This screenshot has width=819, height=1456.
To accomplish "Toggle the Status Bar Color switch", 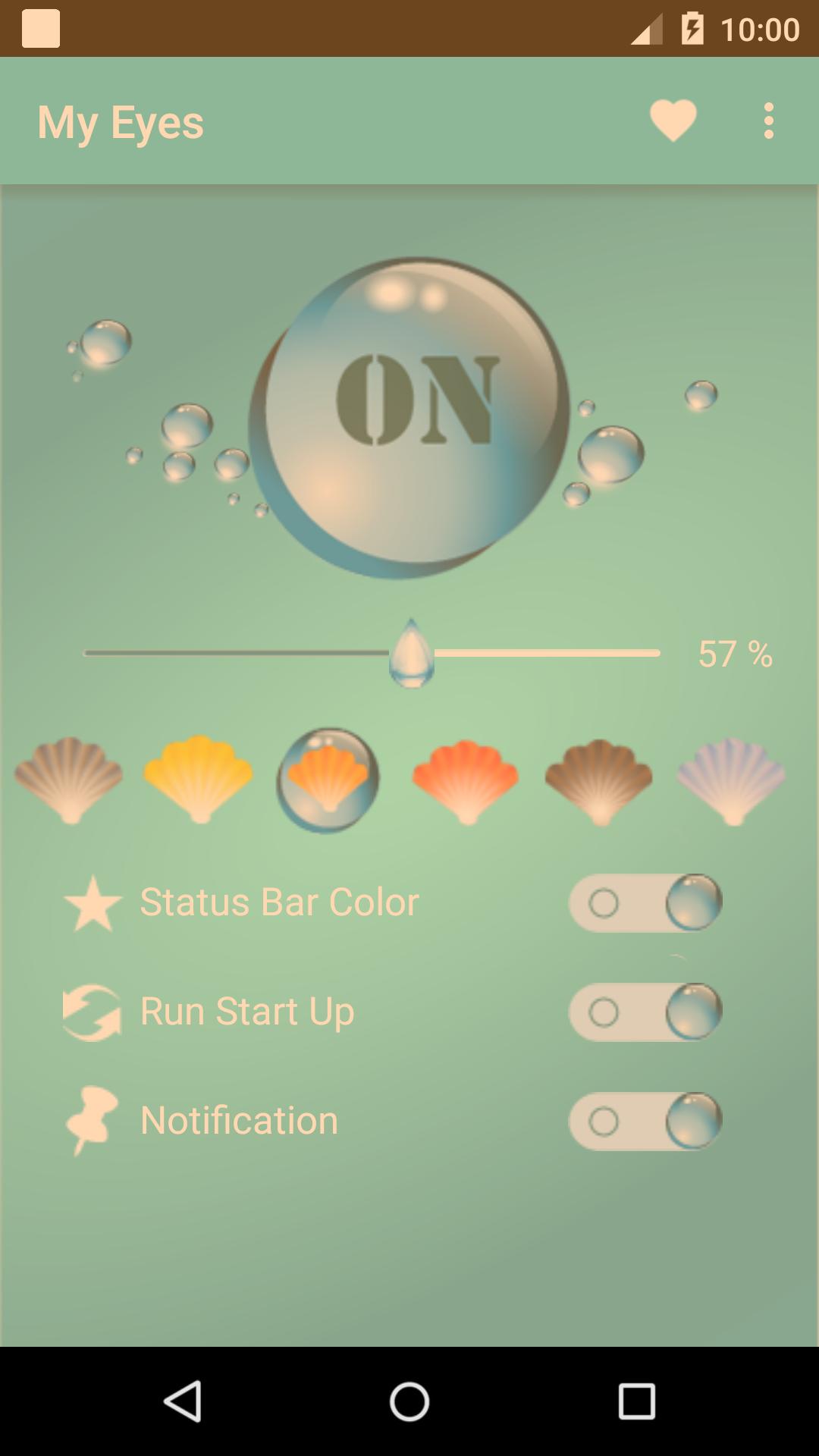I will (x=645, y=902).
